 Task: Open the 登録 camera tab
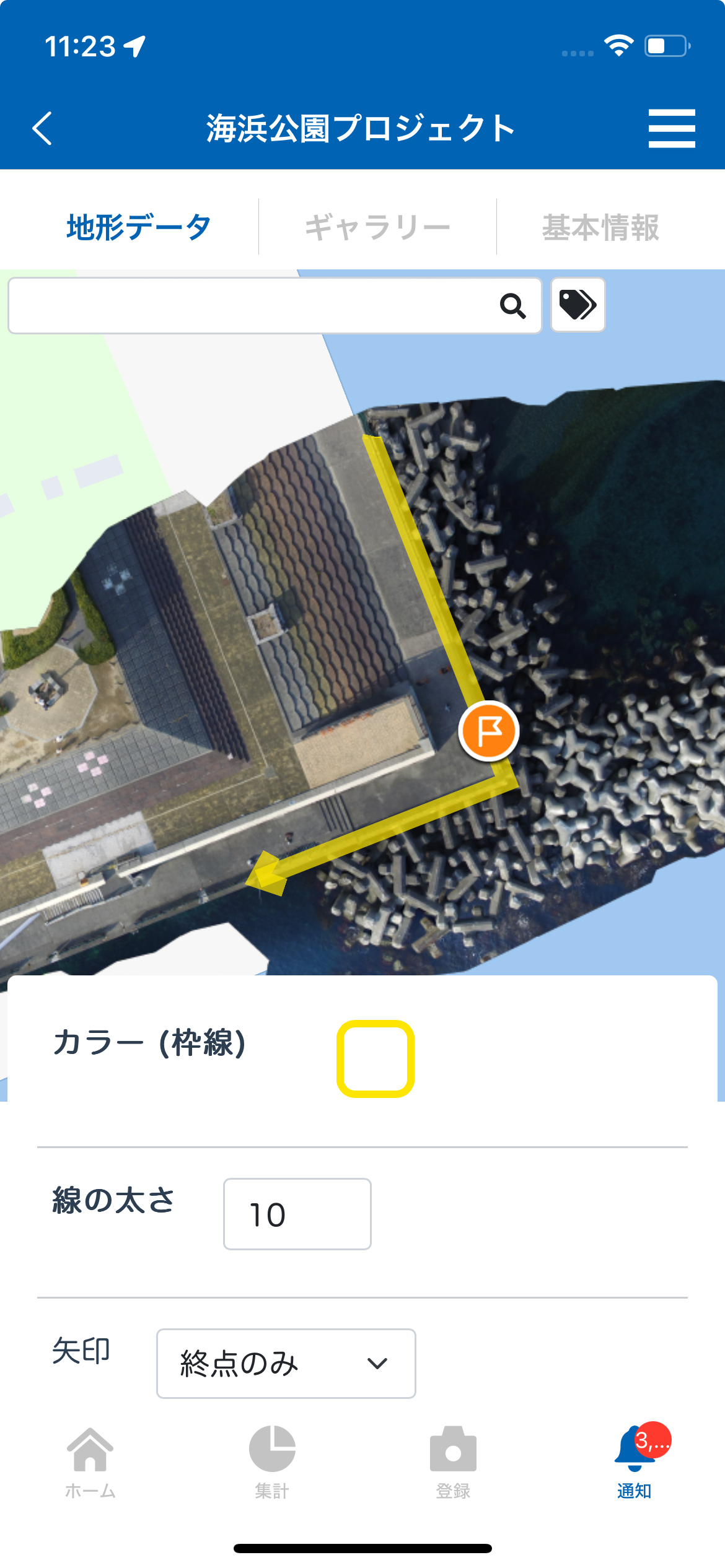[x=453, y=1461]
